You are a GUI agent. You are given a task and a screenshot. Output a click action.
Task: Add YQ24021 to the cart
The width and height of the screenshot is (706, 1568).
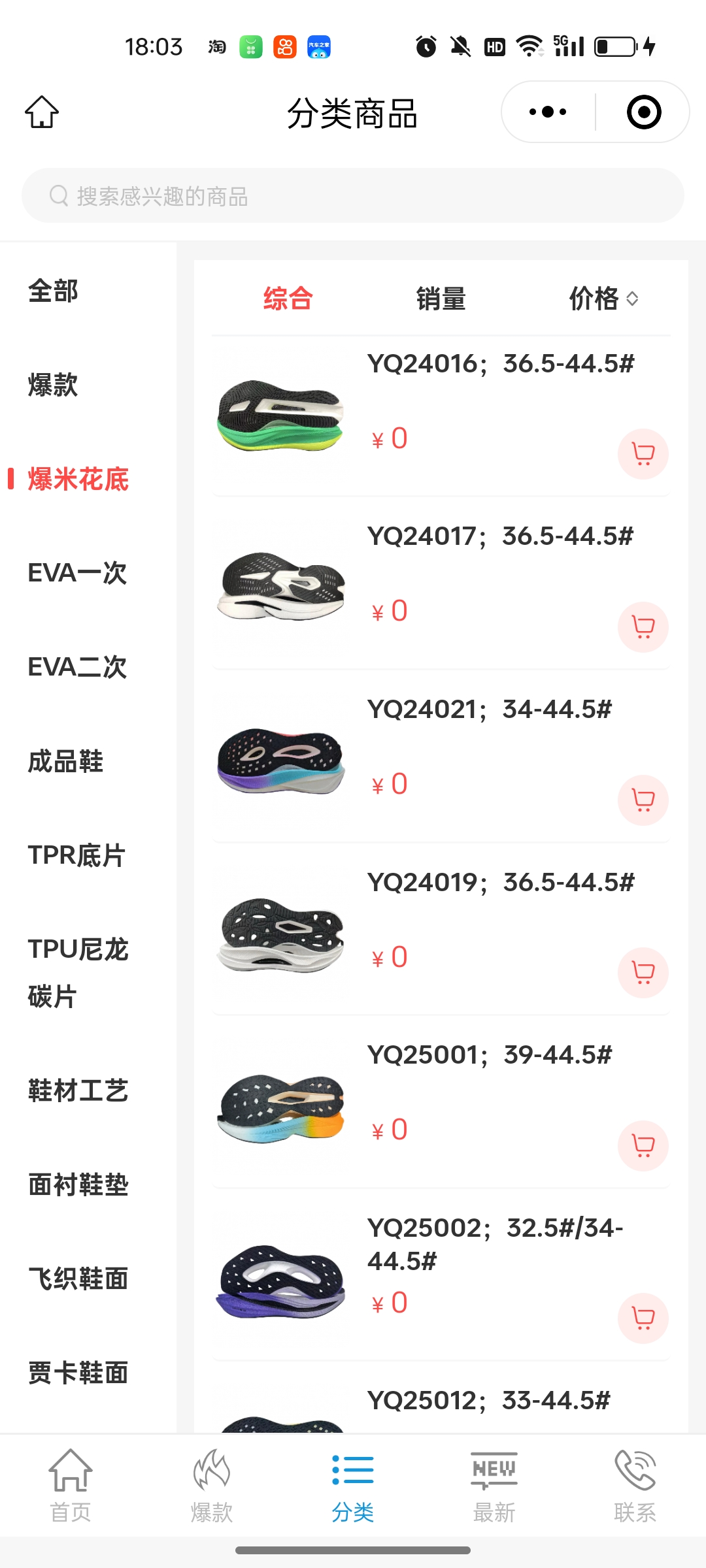[643, 800]
